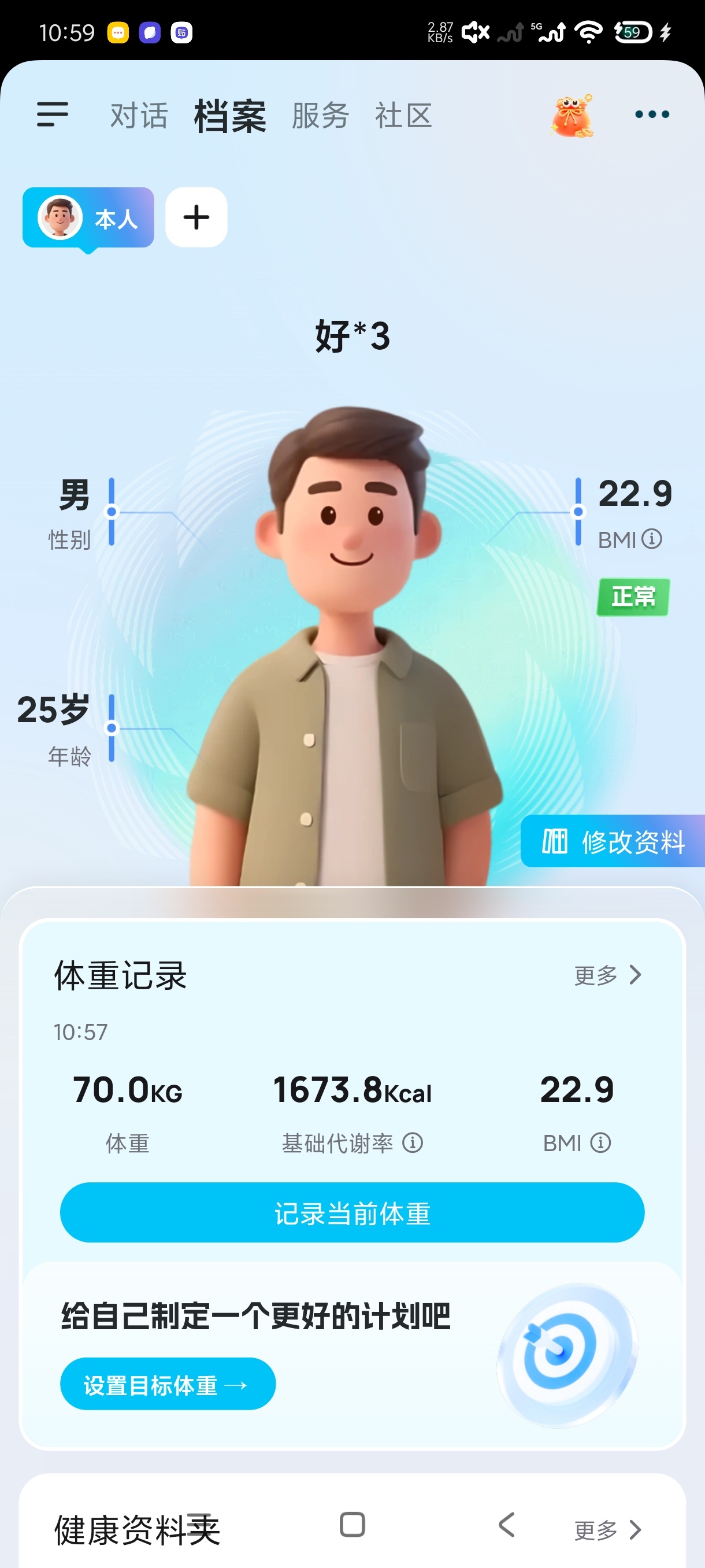
Task: Open the BMI info tooltip near 22.9
Action: coord(652,538)
